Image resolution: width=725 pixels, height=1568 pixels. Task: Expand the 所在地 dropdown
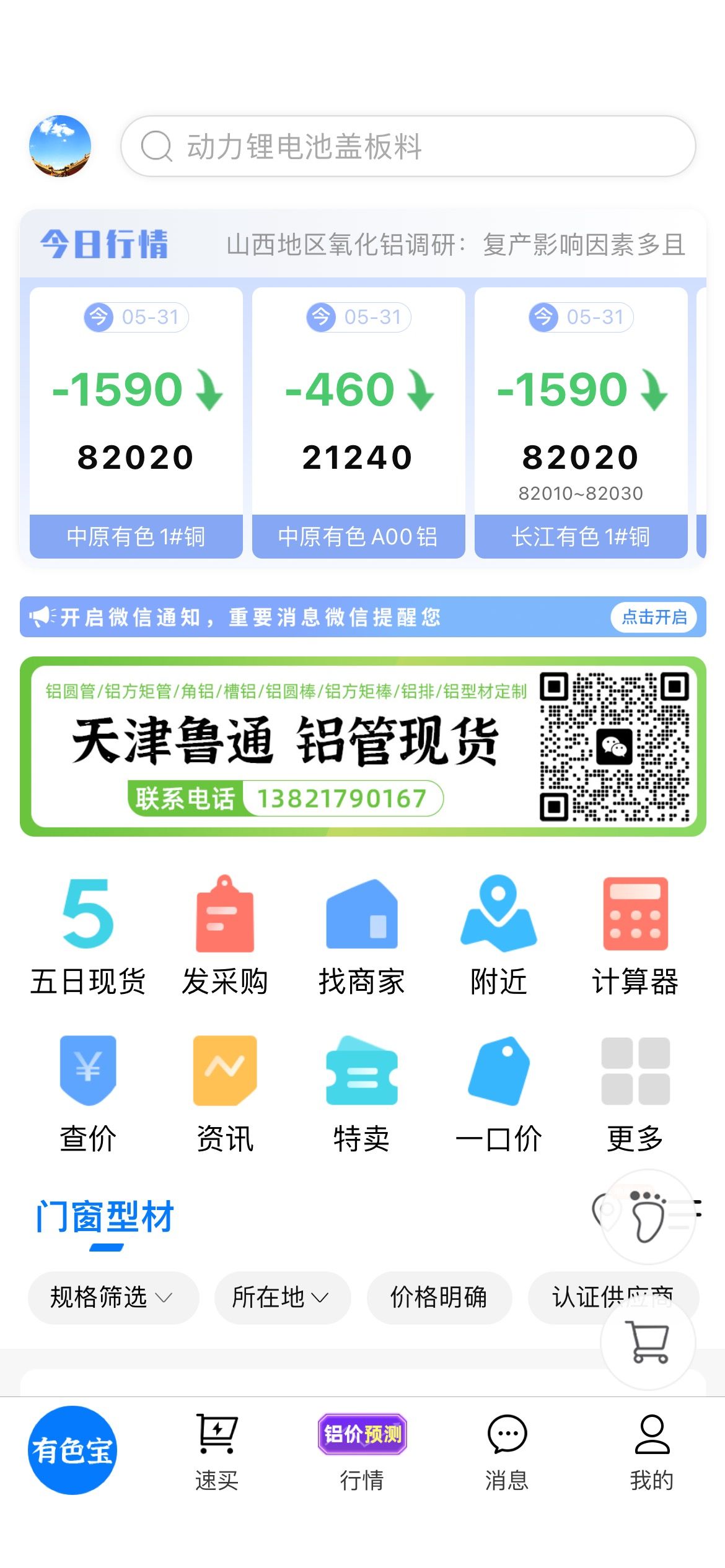283,1297
